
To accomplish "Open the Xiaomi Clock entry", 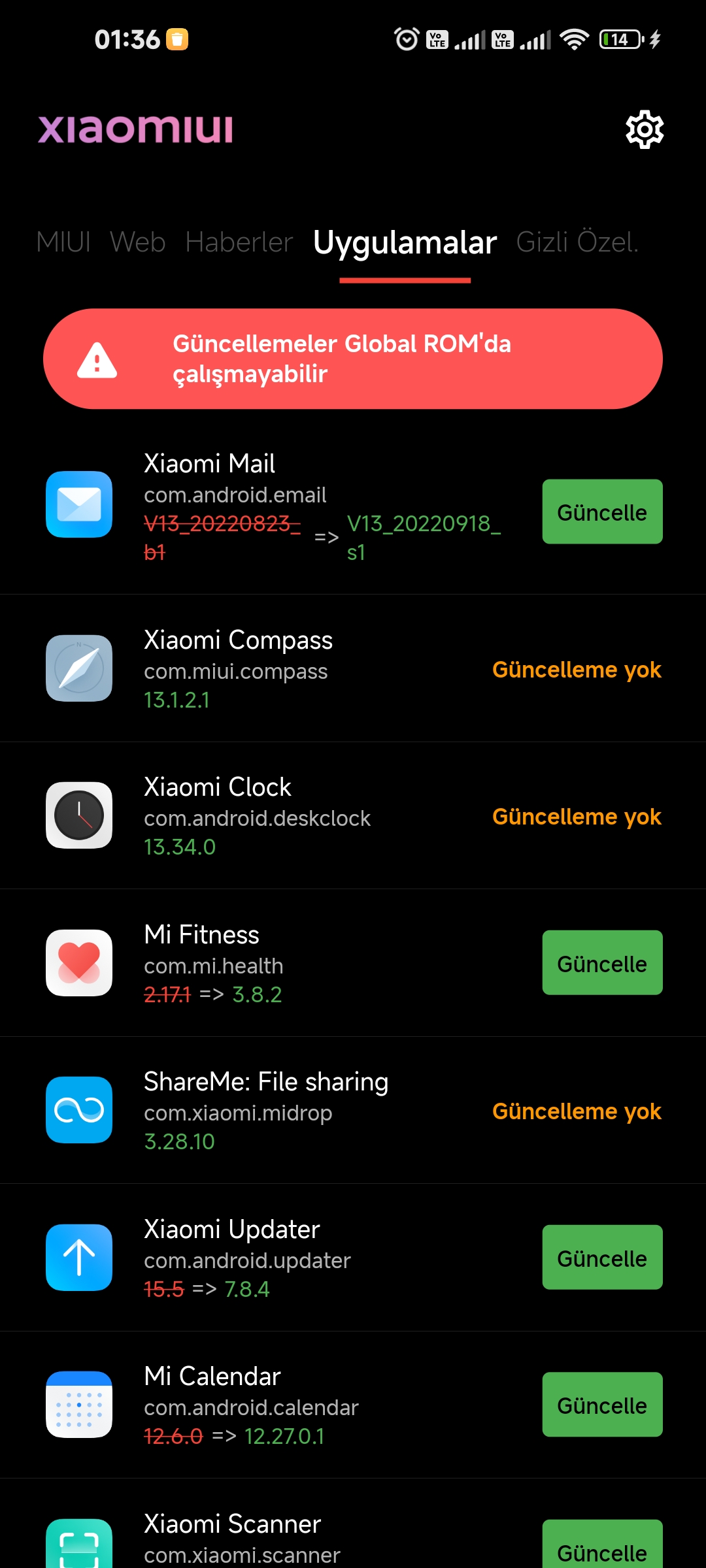I will (x=353, y=815).
